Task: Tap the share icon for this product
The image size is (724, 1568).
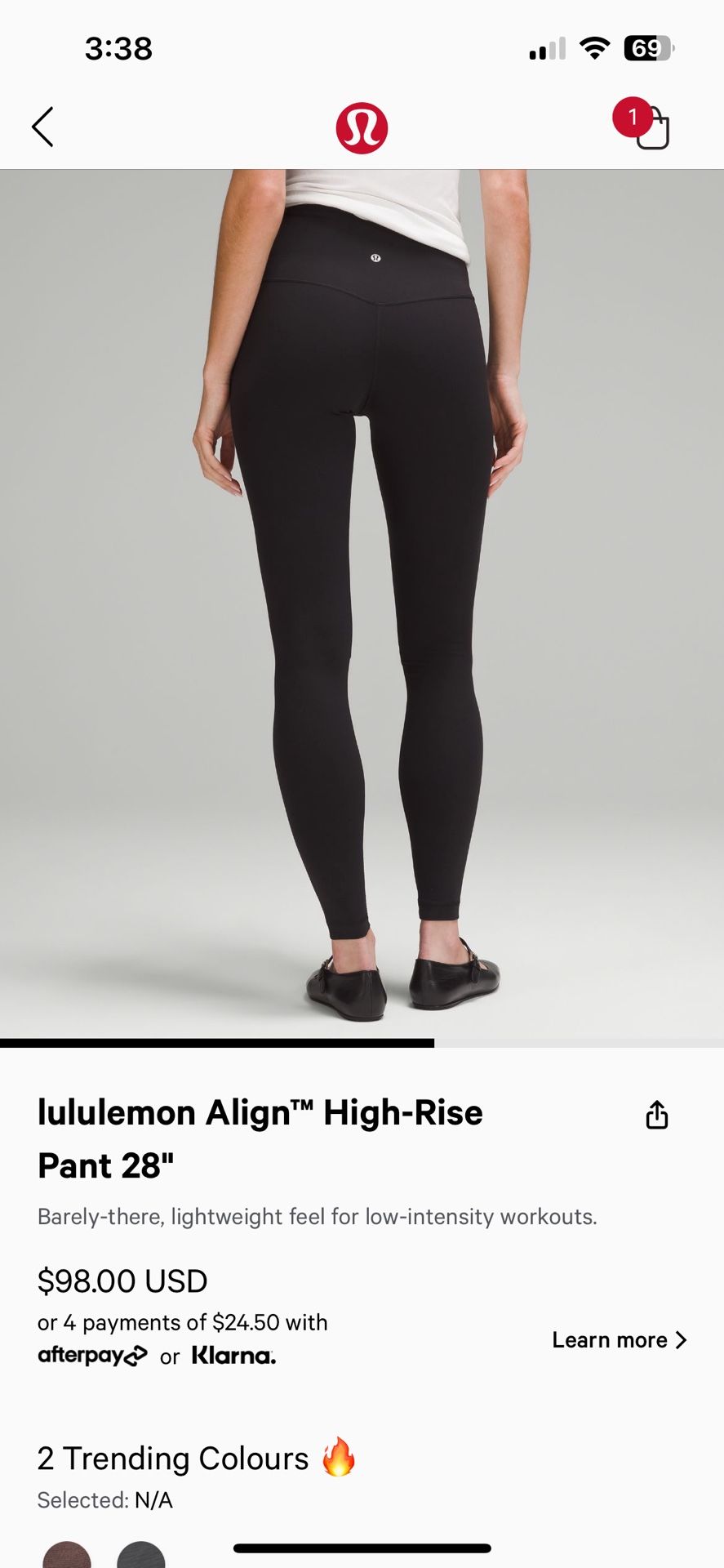Action: coord(657,1114)
